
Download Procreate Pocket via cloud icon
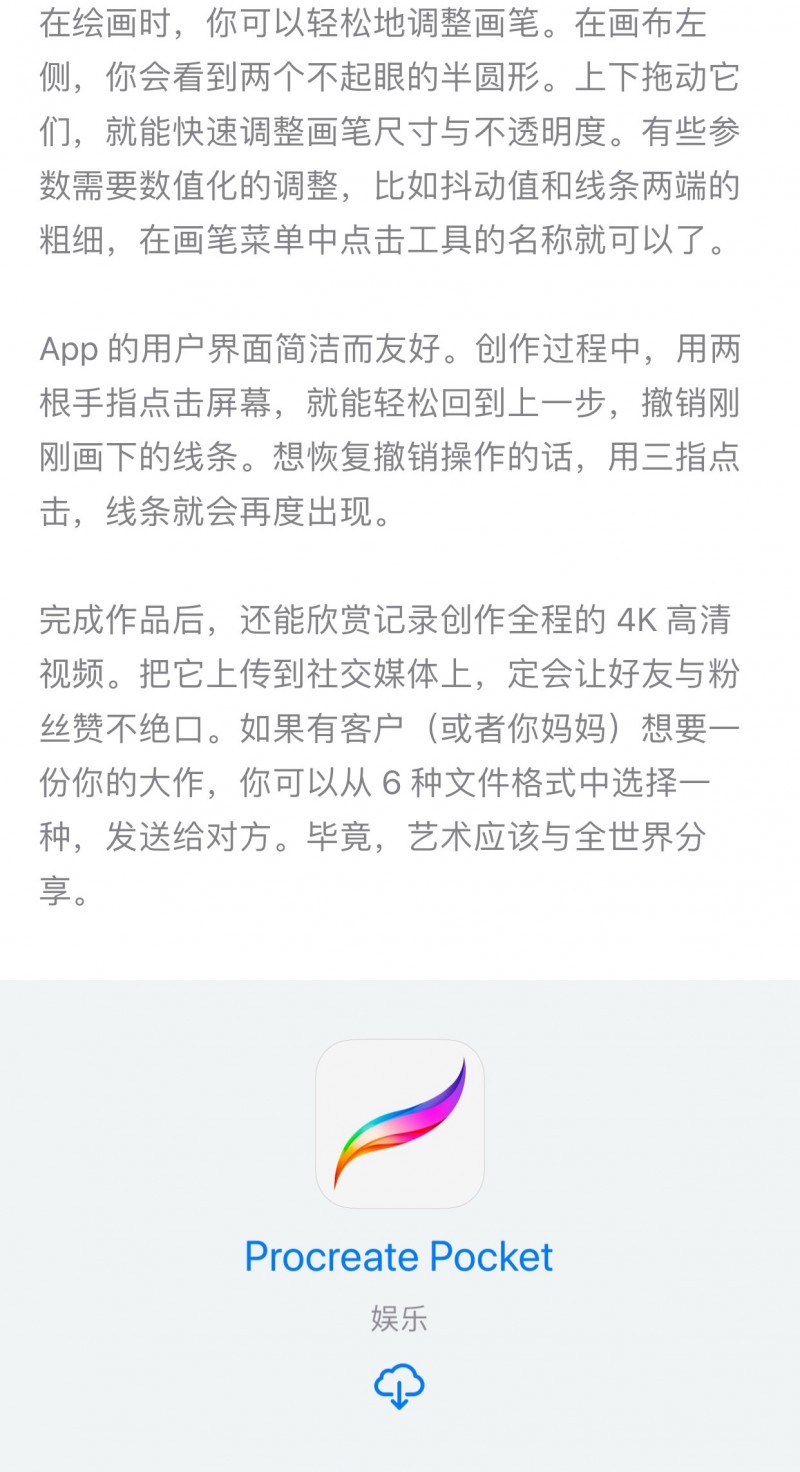click(399, 1386)
